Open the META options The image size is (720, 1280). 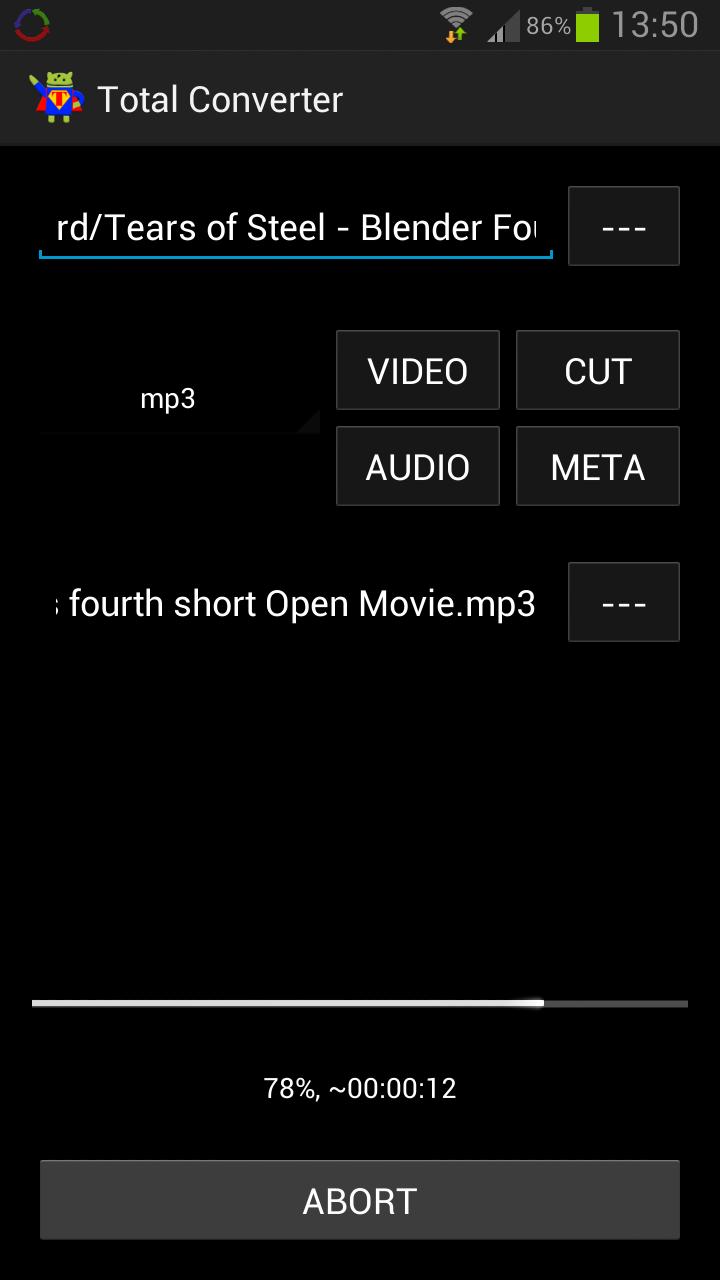[x=598, y=467]
